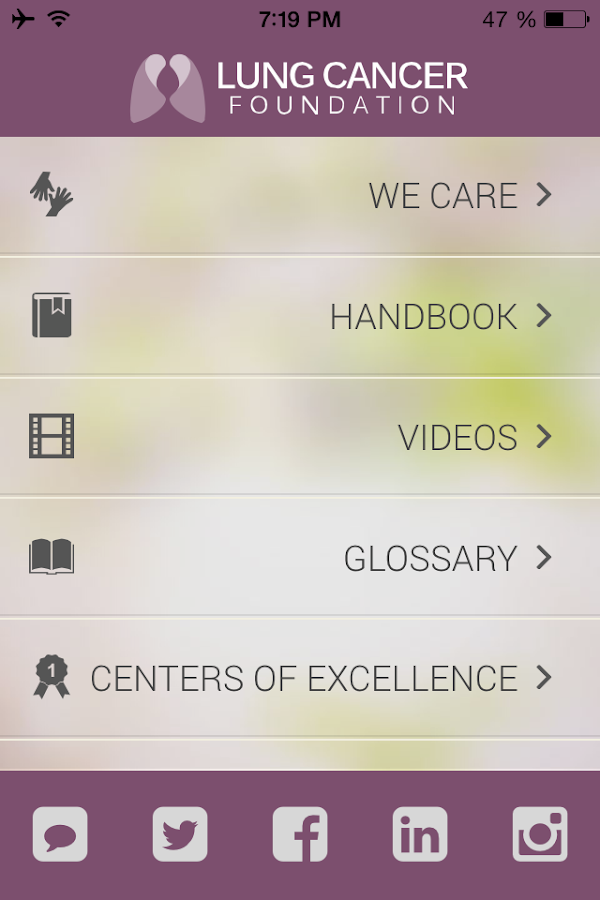Open the Glossary
This screenshot has height=900, width=600.
300,557
